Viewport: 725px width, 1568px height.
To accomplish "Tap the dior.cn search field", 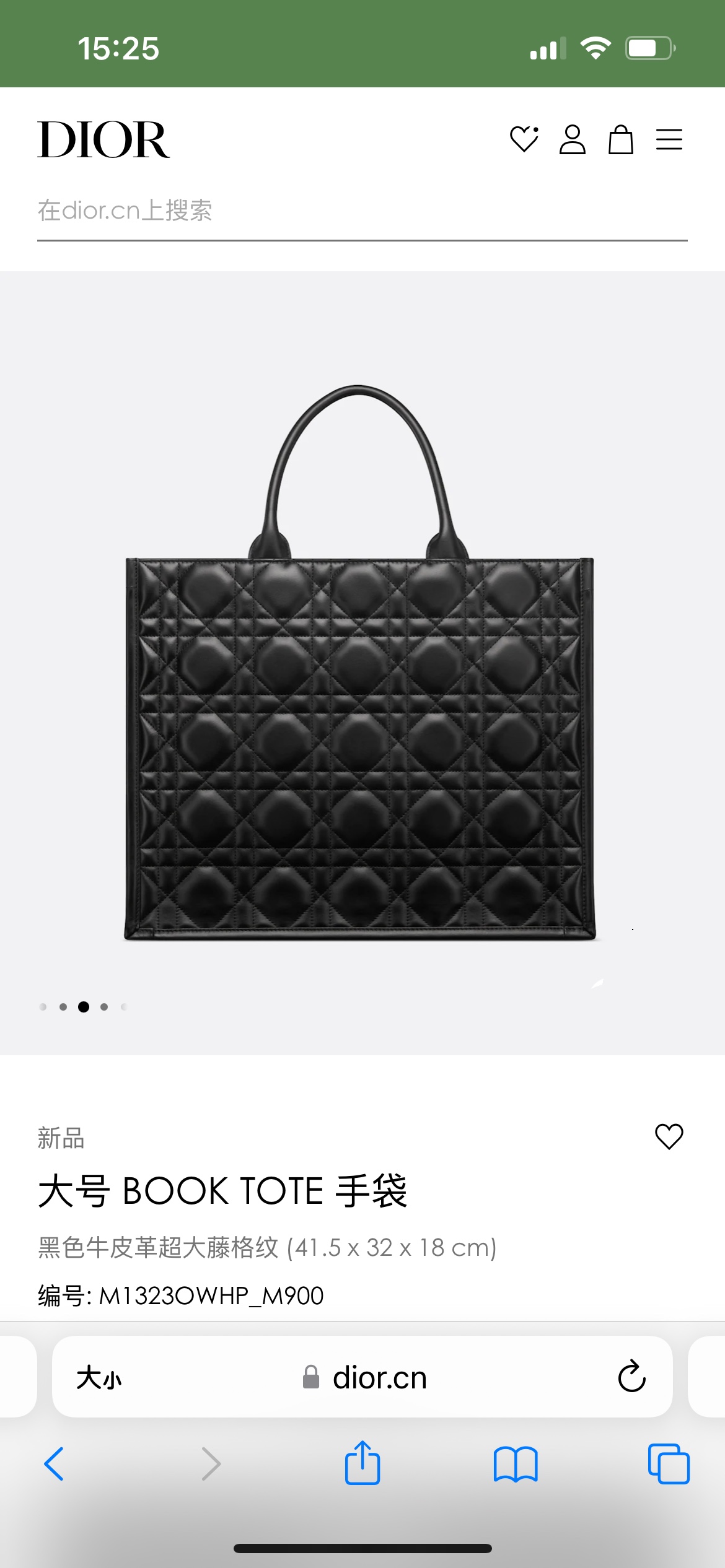I will (x=362, y=211).
